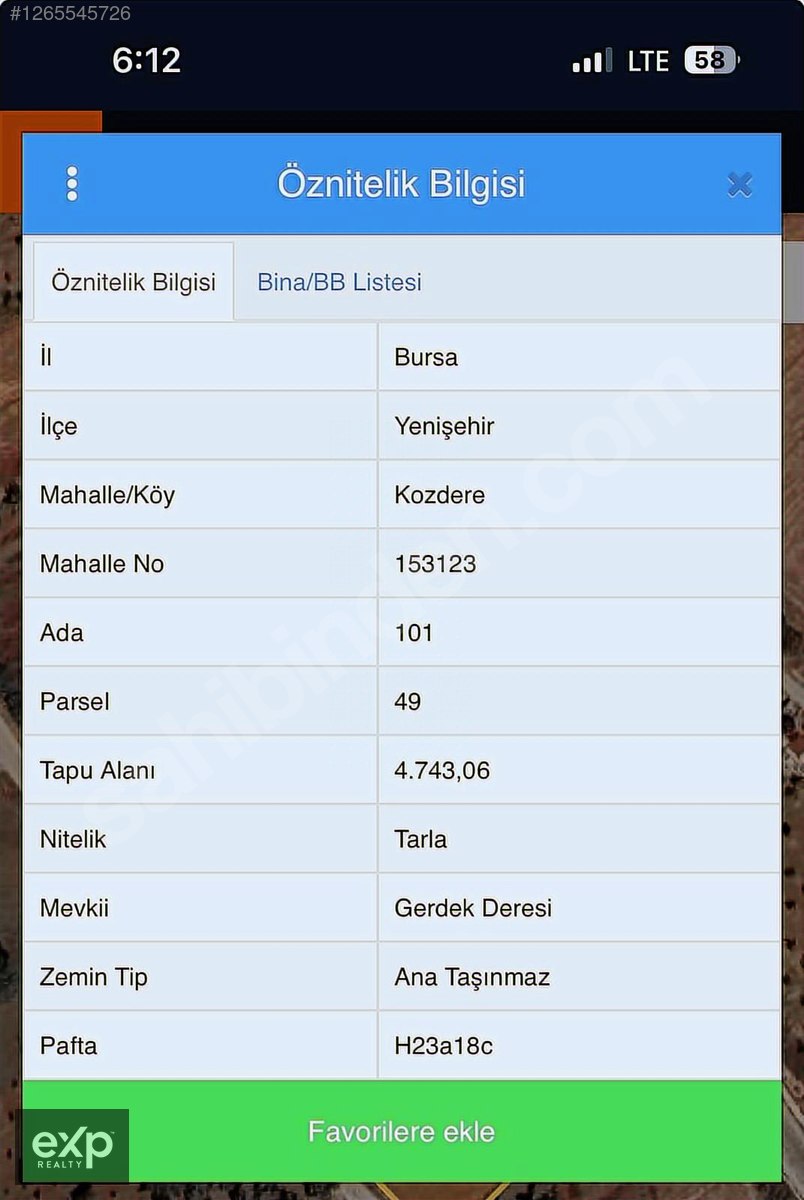The image size is (804, 1200).
Task: Close the Öznitelik Bilgisi panel
Action: [x=739, y=184]
